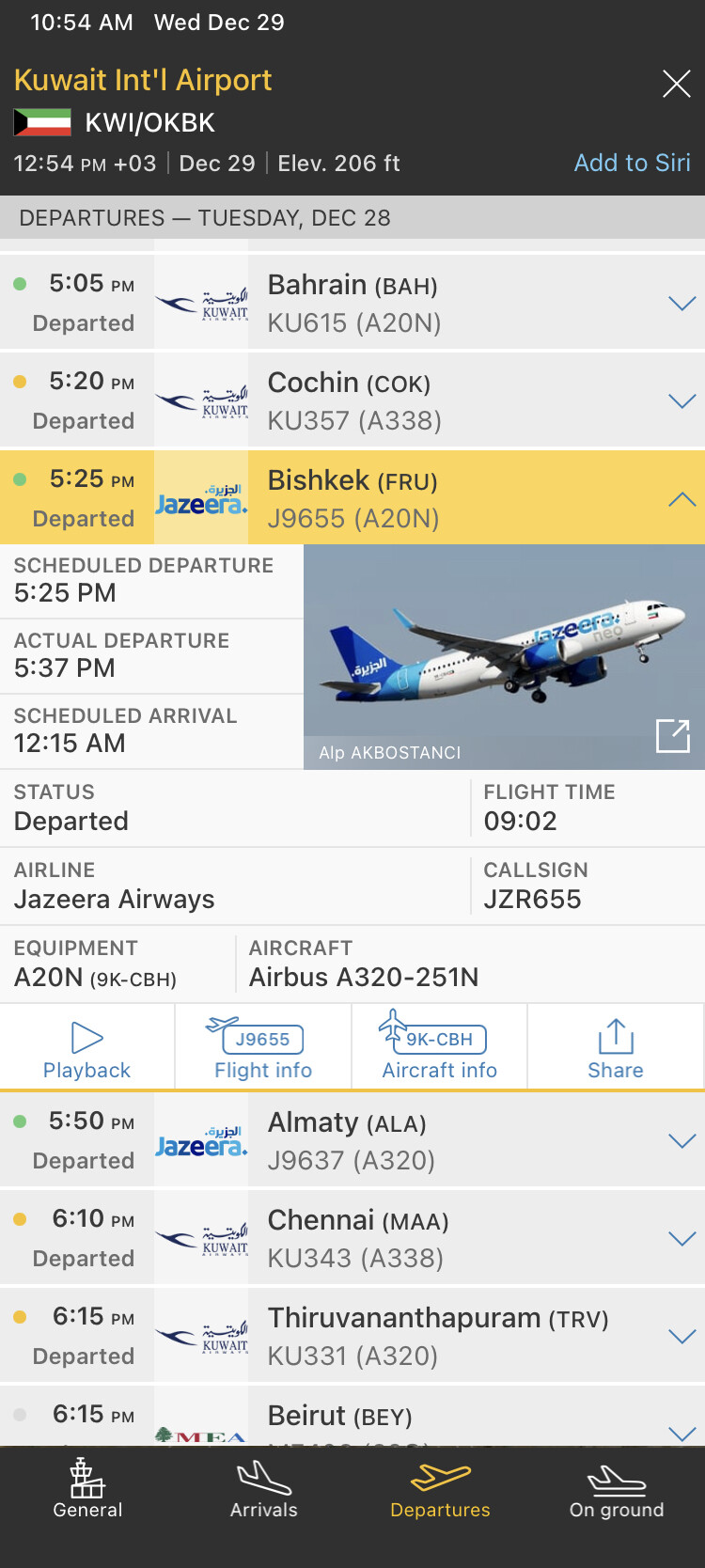705x1568 pixels.
Task: Expand the Cochin KU357 flight details
Action: coord(681,400)
